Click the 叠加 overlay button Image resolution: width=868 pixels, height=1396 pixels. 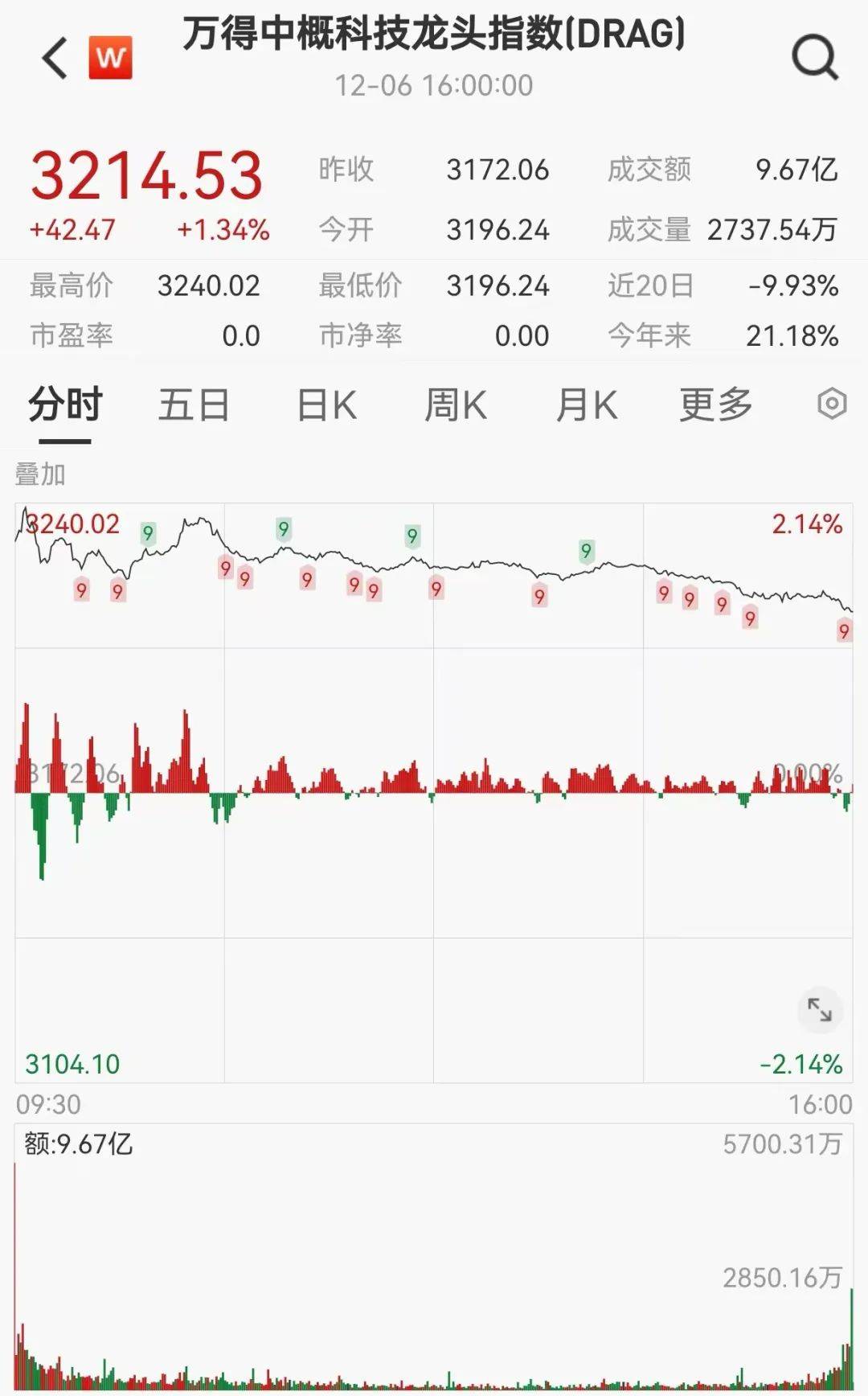point(40,475)
